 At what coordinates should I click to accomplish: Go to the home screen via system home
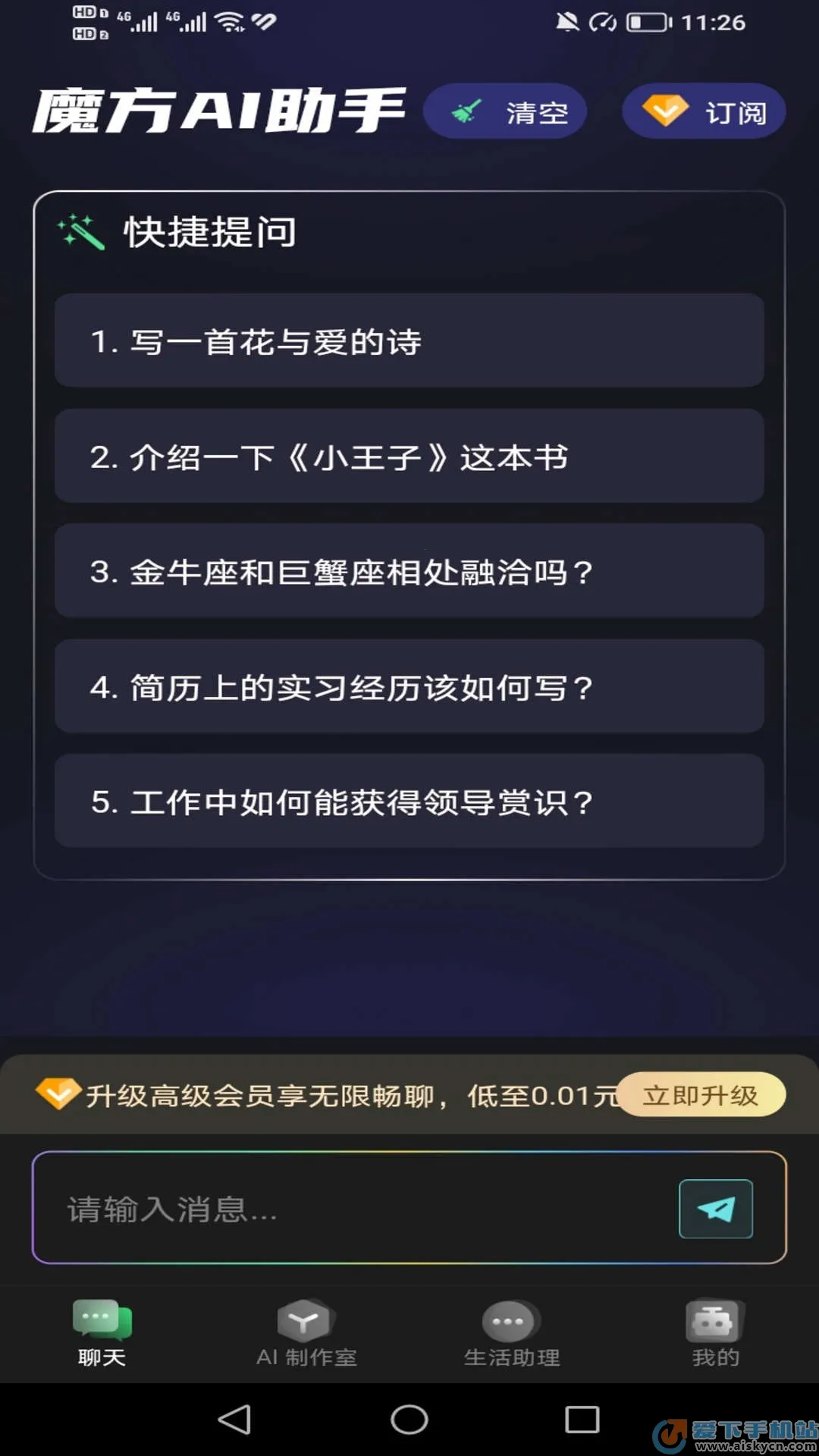(409, 1420)
